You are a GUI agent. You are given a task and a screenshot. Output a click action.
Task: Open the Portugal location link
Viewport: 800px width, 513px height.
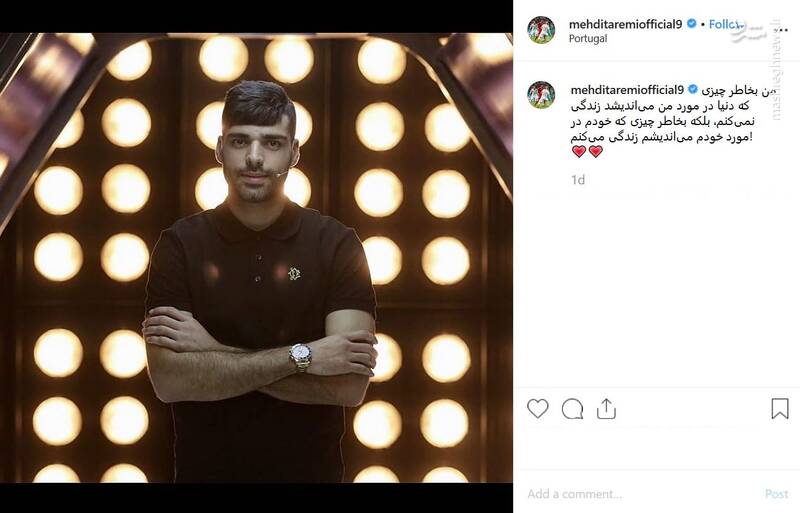point(587,39)
